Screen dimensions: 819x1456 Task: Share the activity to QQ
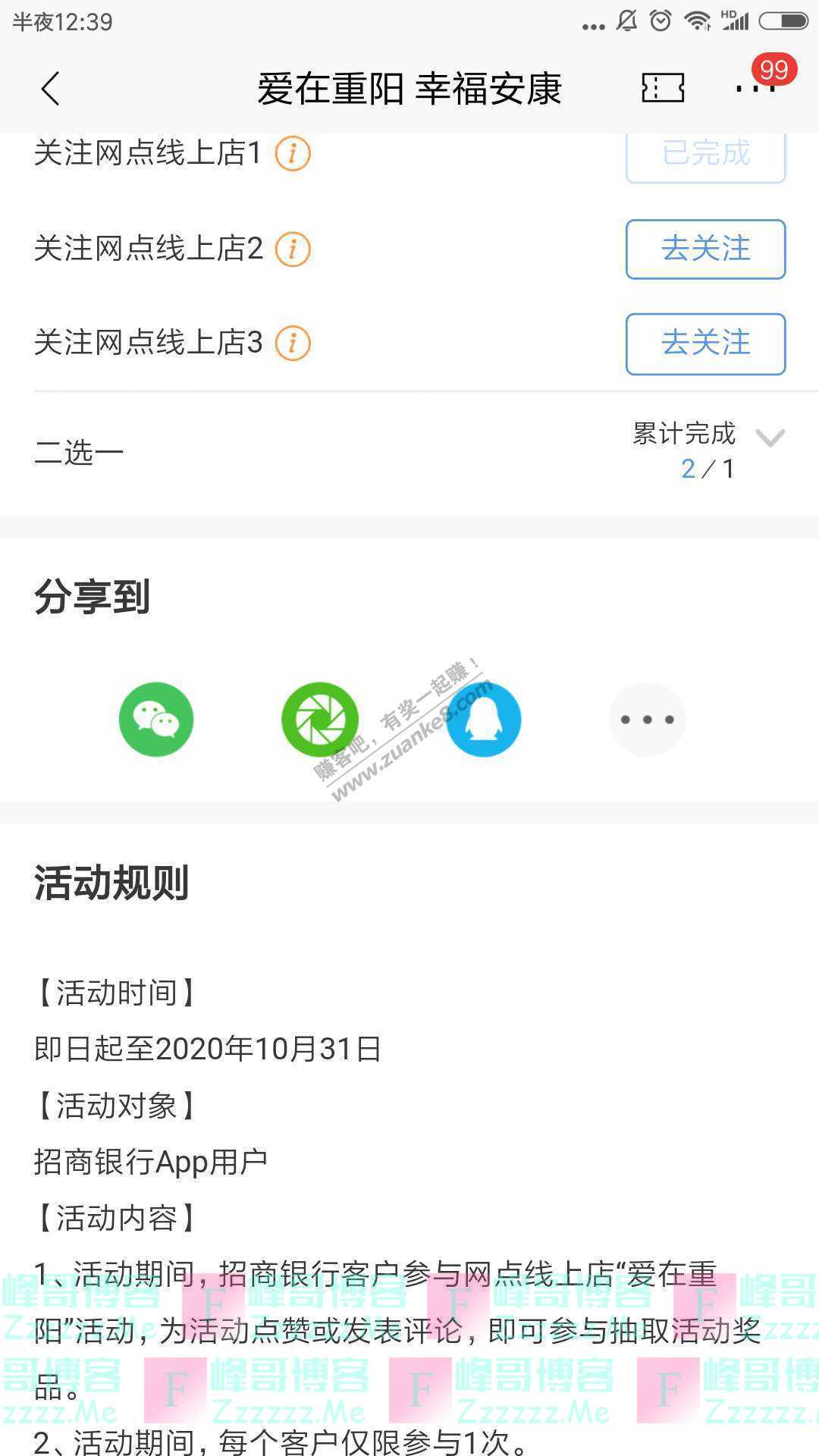coord(483,719)
